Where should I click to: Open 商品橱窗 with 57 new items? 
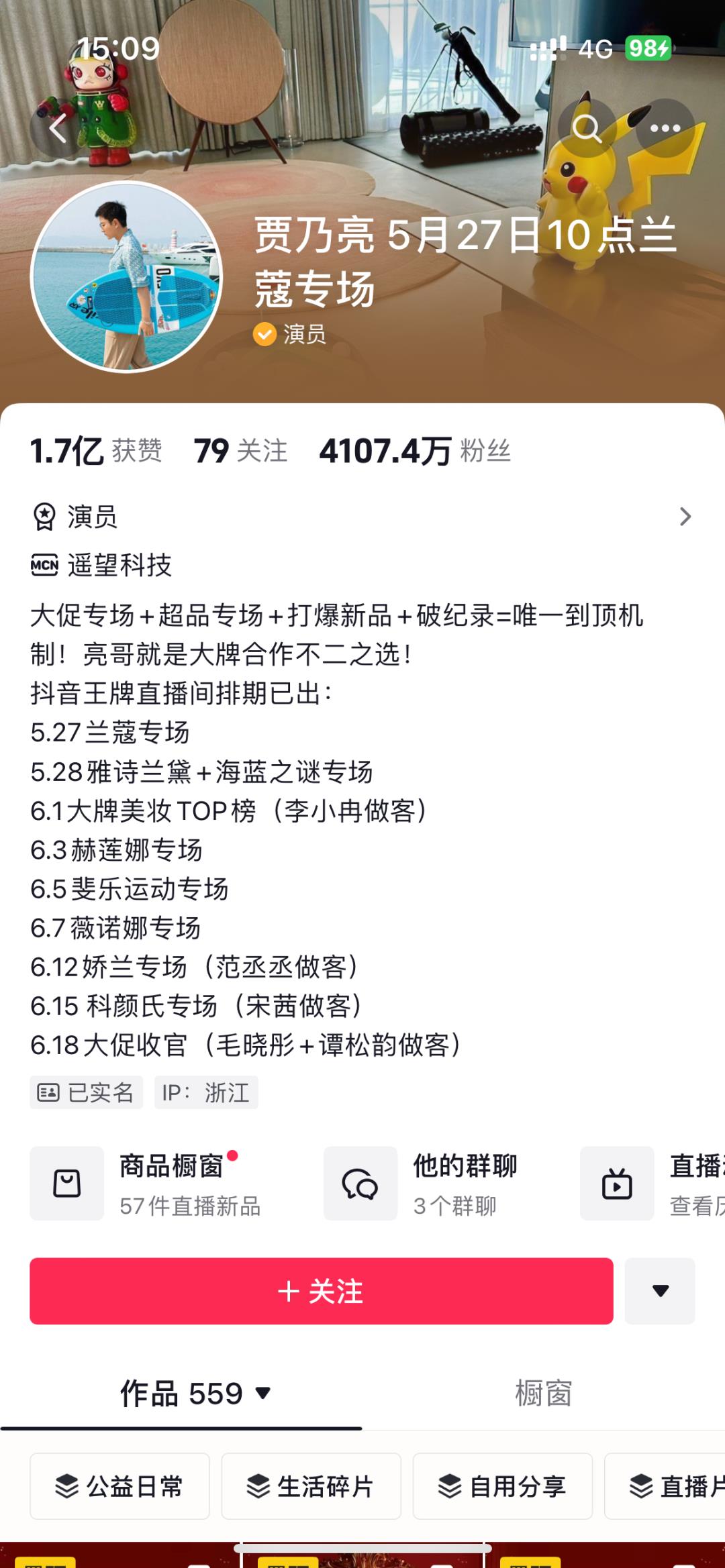coord(154,1184)
